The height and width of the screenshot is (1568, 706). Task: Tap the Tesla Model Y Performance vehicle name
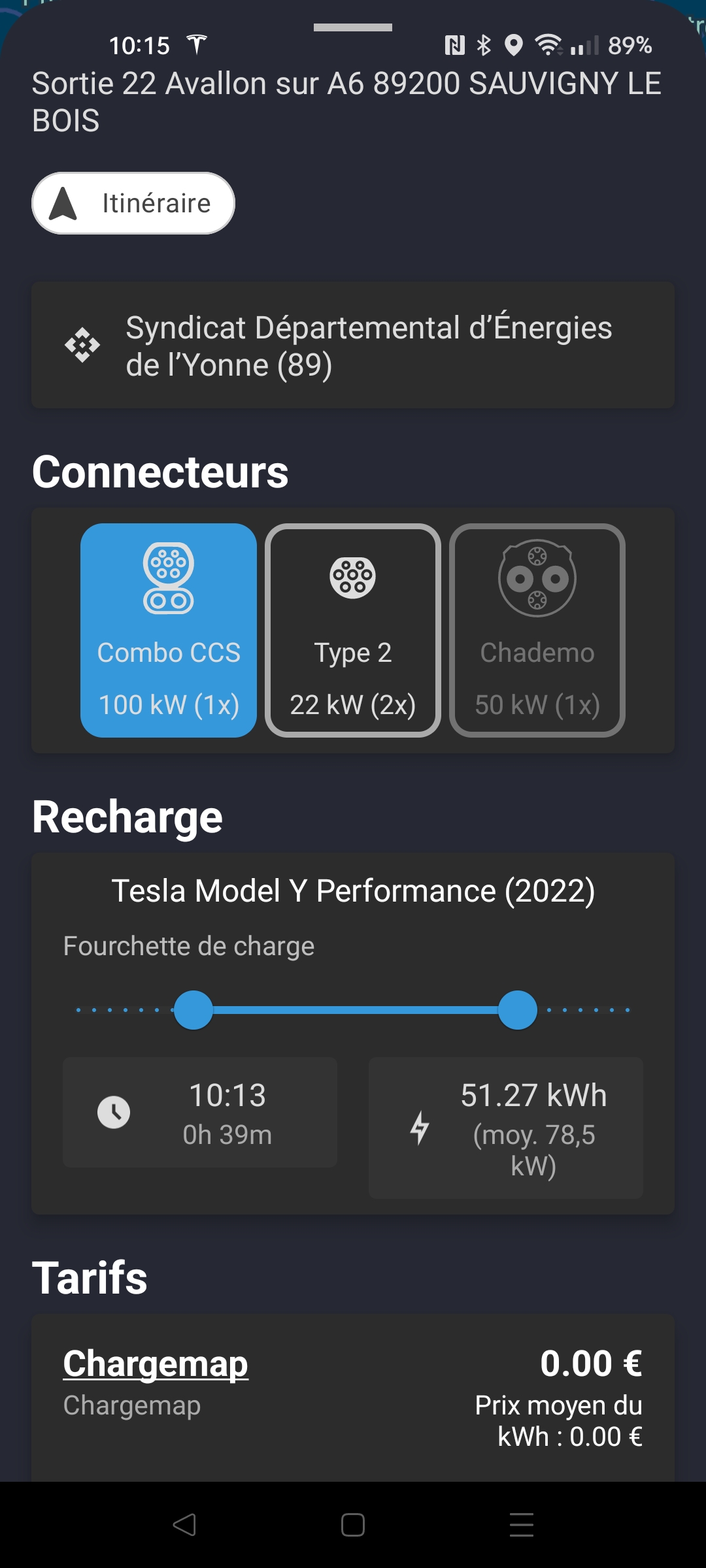pos(353,890)
